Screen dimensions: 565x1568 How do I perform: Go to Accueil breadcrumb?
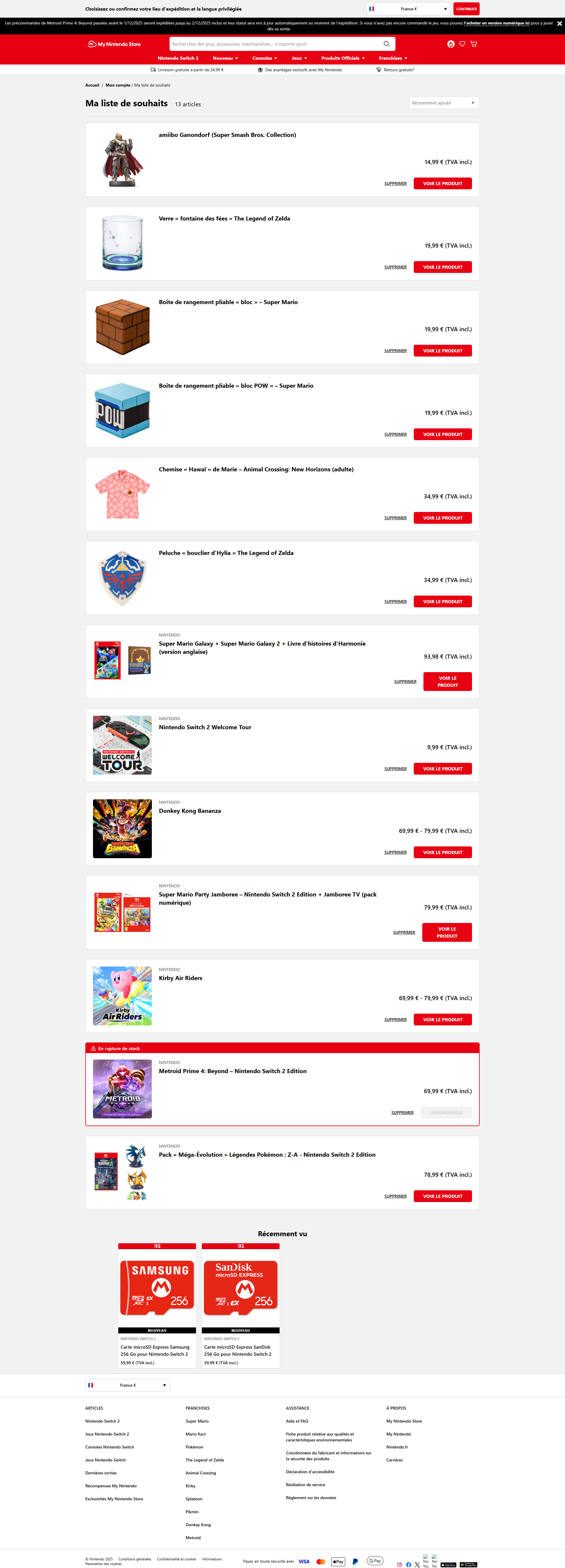pos(92,85)
